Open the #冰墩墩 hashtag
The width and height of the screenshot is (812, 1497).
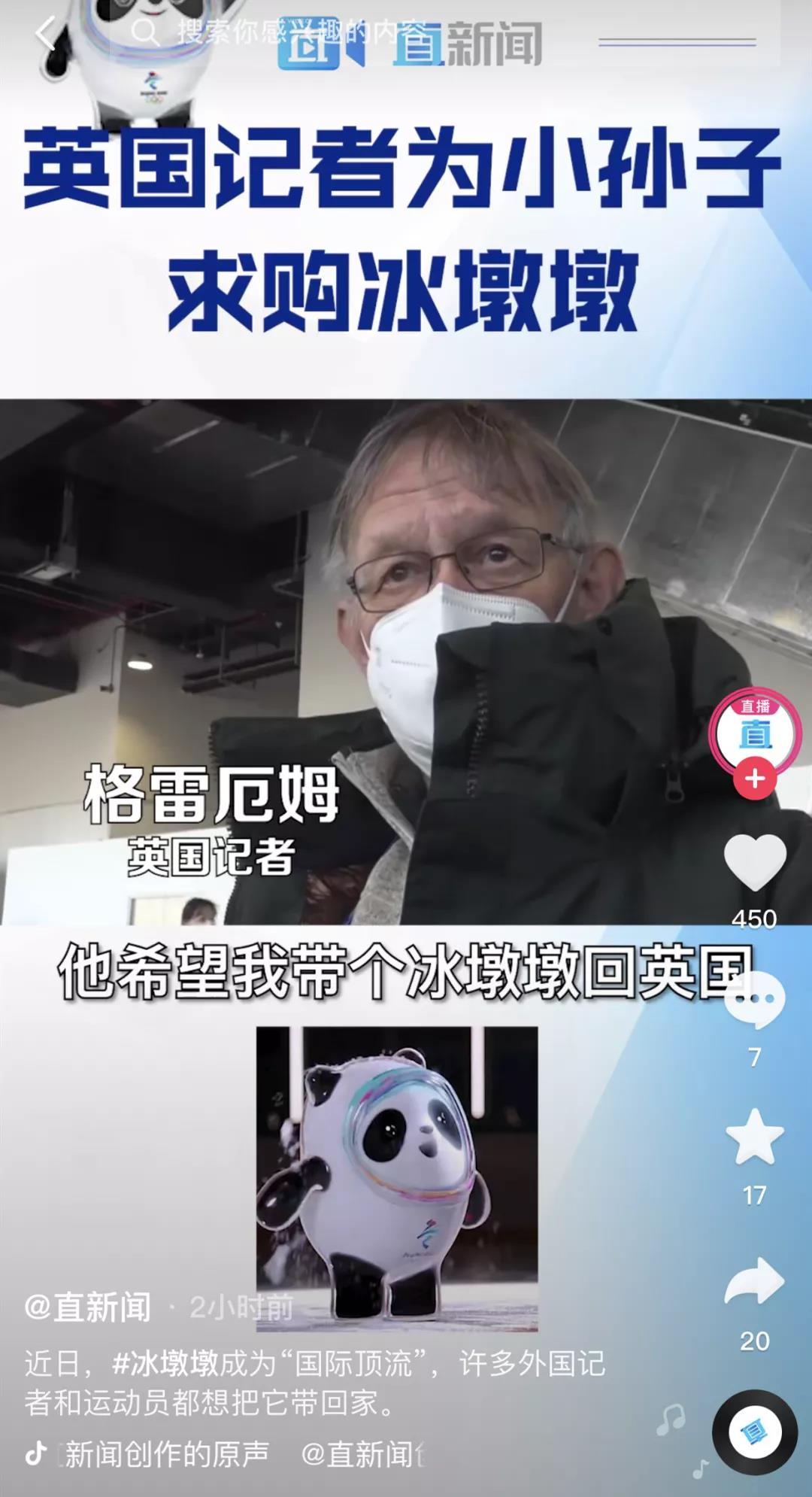(x=165, y=1362)
